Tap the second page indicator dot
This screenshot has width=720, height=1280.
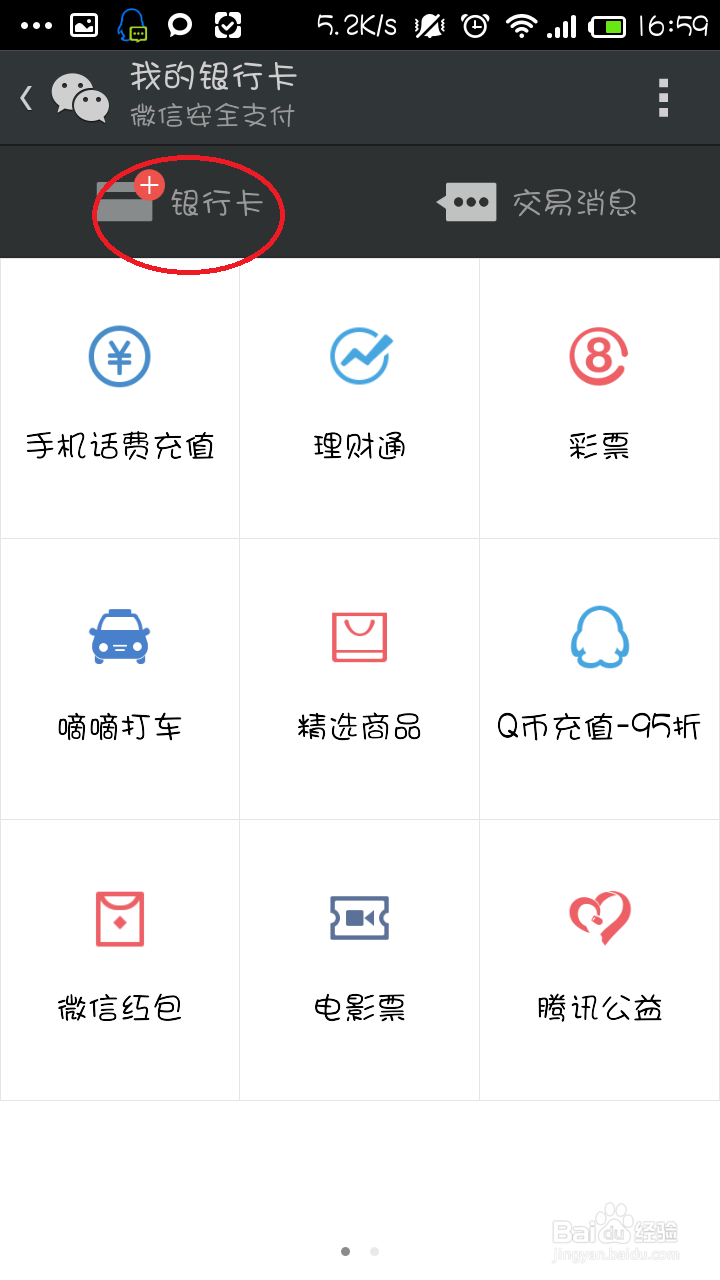pyautogui.click(x=374, y=1250)
